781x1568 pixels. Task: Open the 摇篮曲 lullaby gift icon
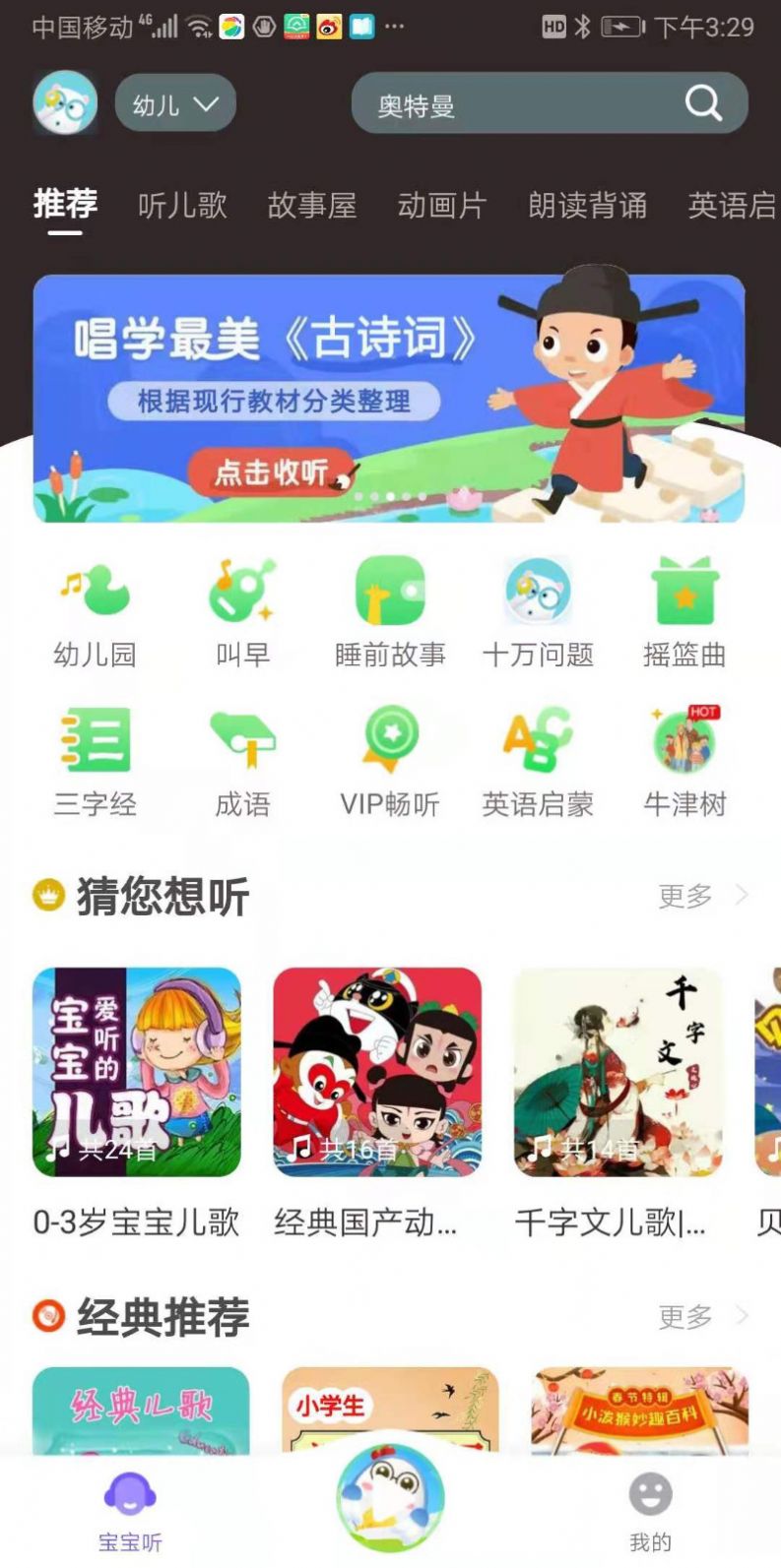[x=684, y=605]
